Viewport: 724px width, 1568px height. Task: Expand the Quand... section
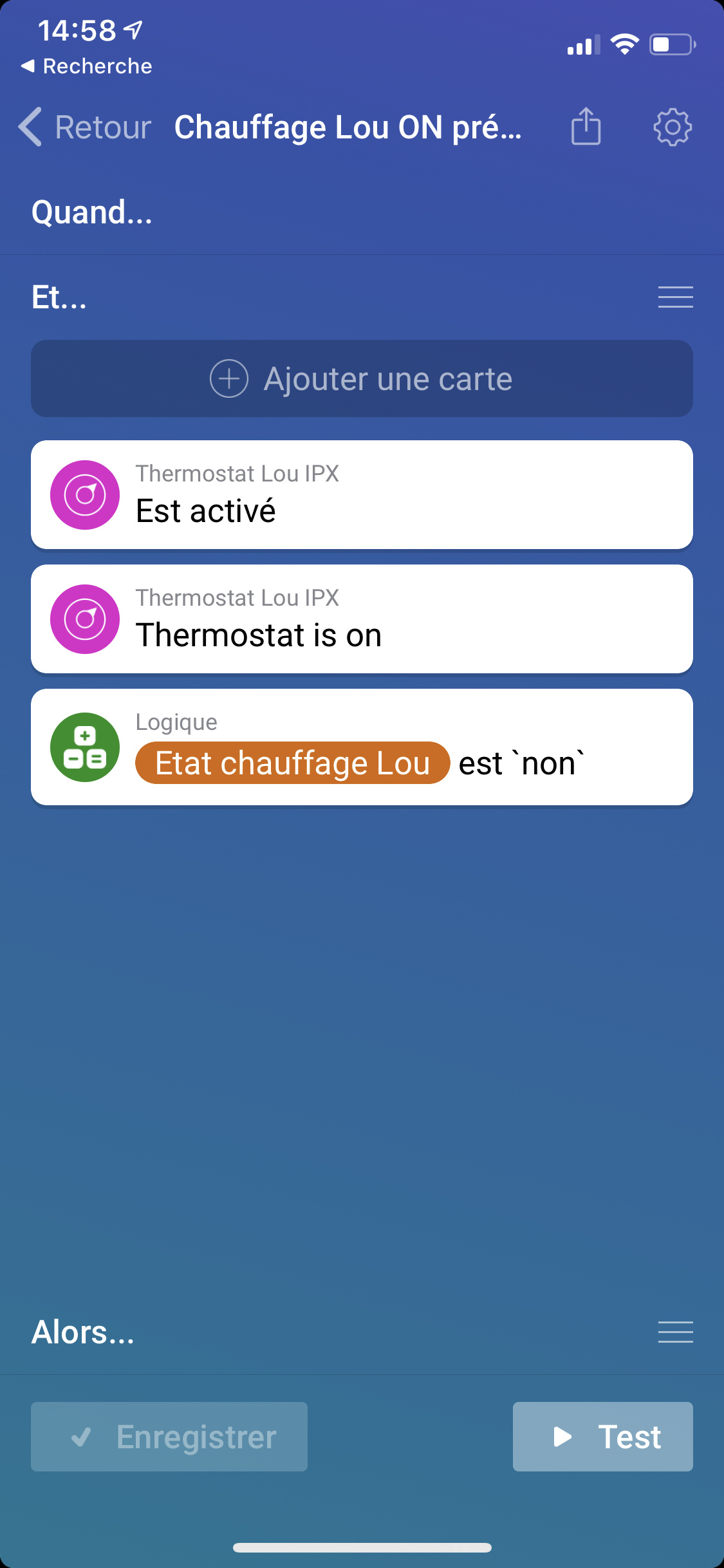click(92, 212)
